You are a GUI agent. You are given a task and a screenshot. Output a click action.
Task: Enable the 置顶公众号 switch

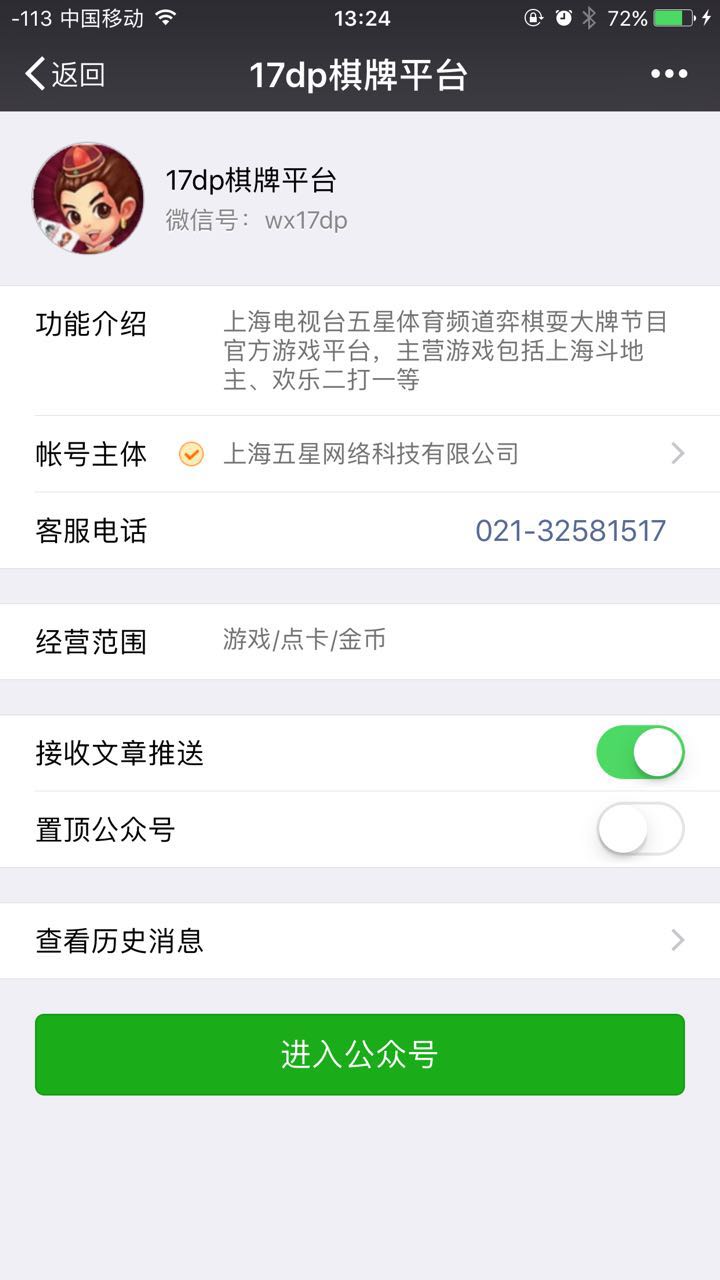pyautogui.click(x=640, y=829)
